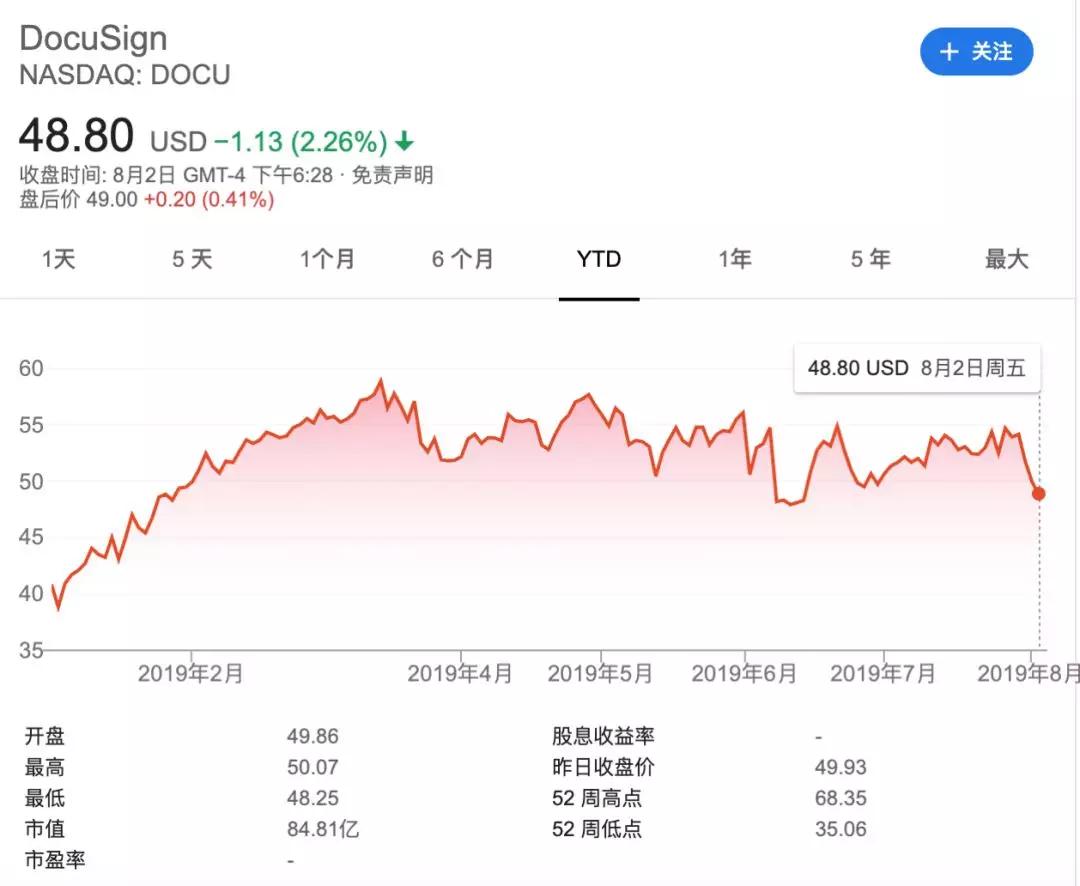1080x886 pixels.
Task: Open the 5 年 chart range
Action: 870,260
